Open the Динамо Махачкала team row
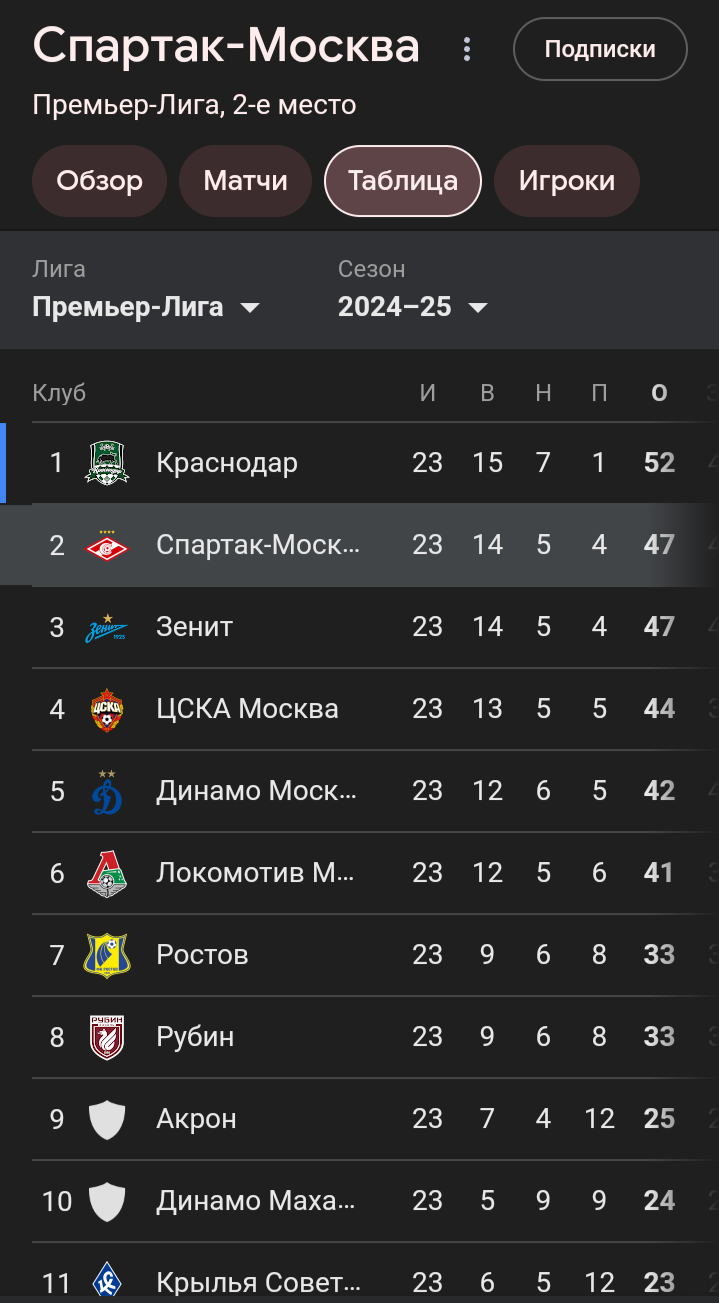Image resolution: width=719 pixels, height=1303 pixels. point(375,1201)
